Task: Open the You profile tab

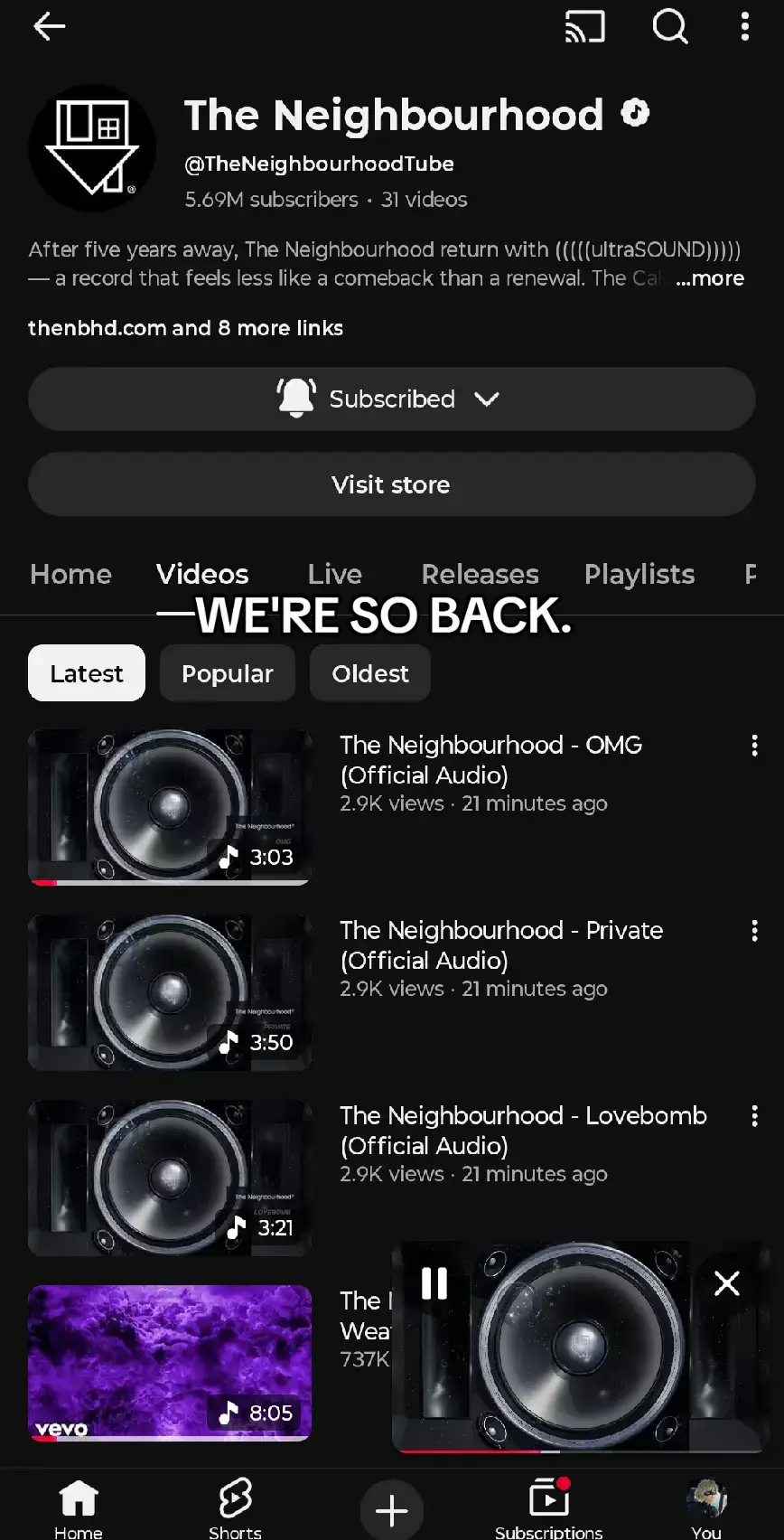Action: pos(705,1502)
